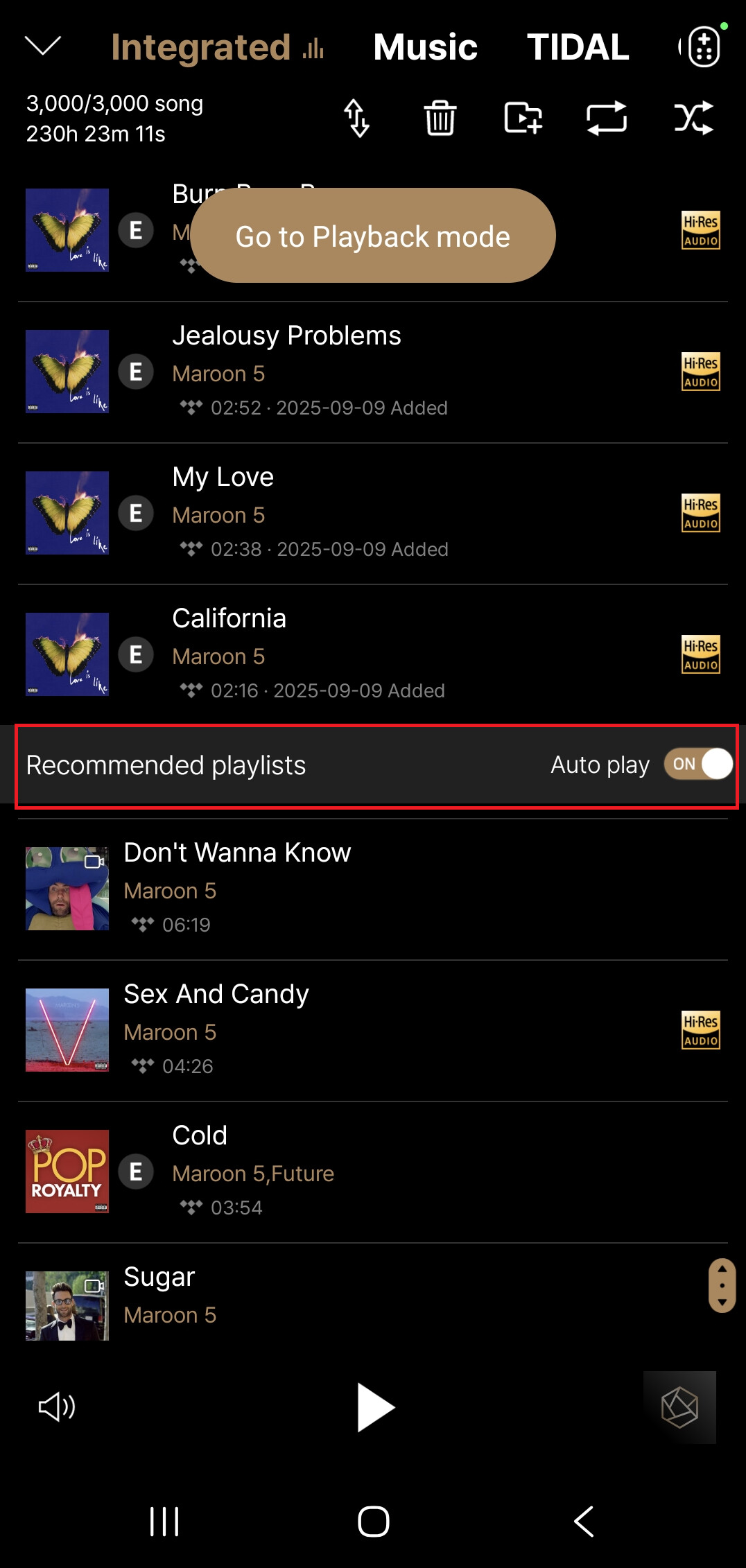
Task: Play Jealousy Problems by Maroon 5
Action: coord(373,373)
